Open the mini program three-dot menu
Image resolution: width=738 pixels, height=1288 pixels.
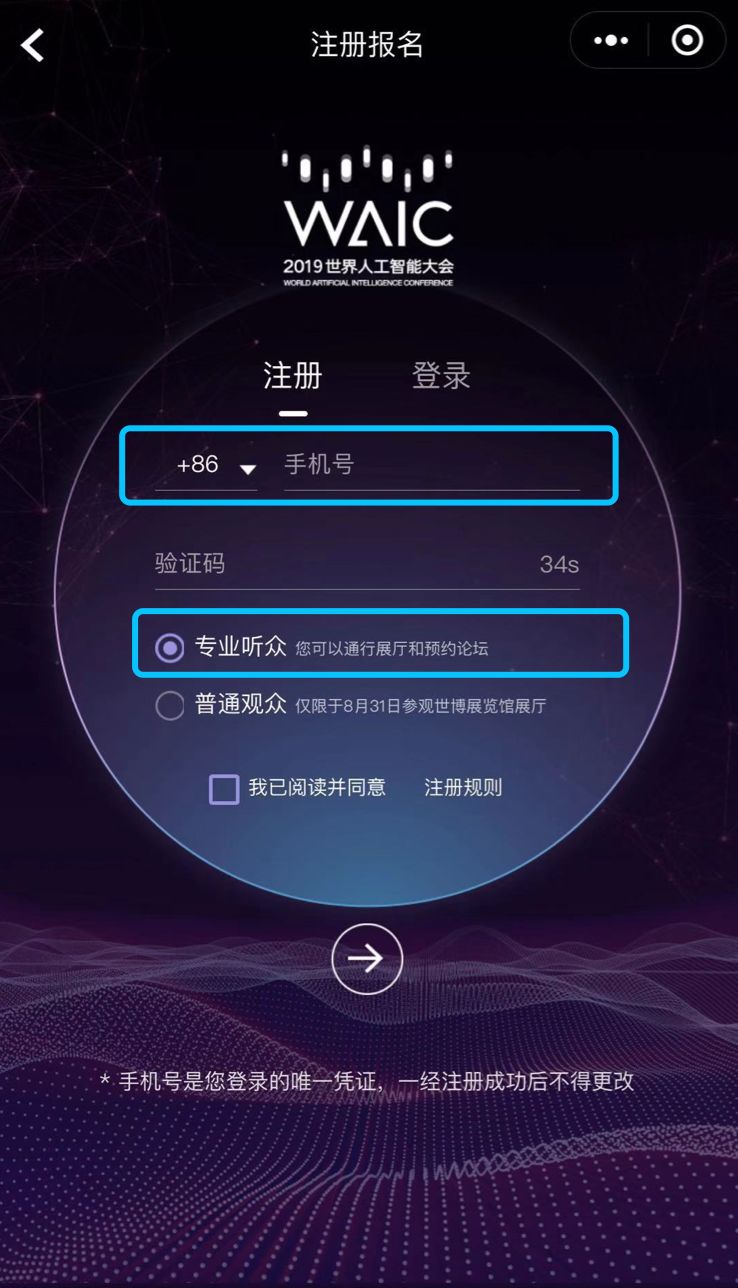pyautogui.click(x=611, y=41)
